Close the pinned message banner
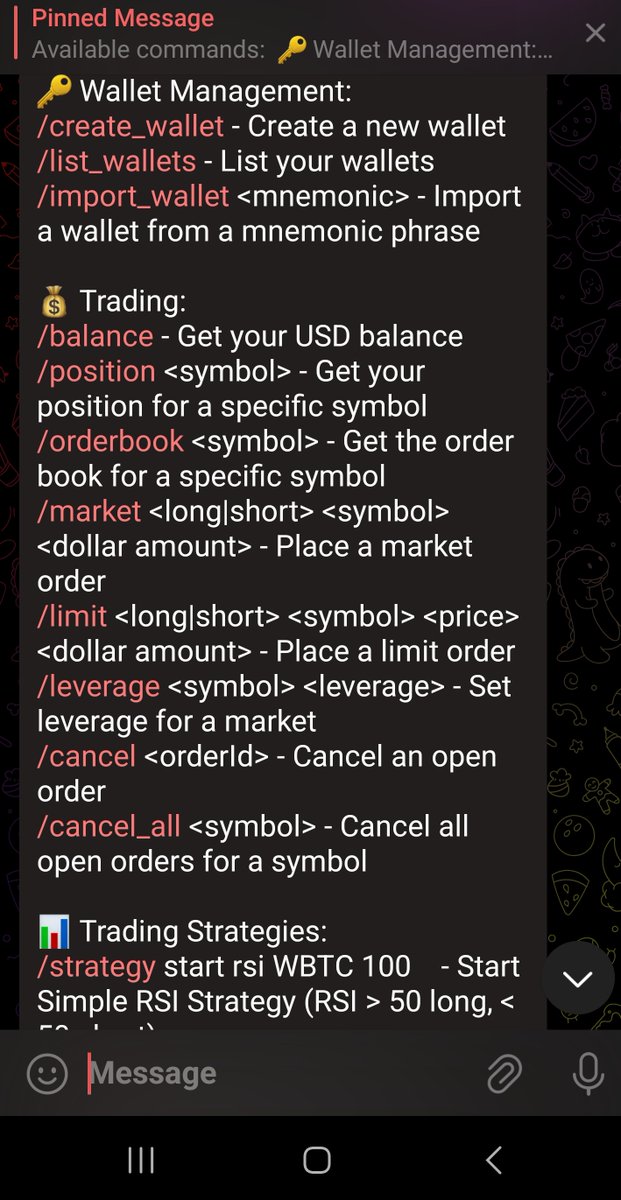The width and height of the screenshot is (621, 1200). coord(595,33)
